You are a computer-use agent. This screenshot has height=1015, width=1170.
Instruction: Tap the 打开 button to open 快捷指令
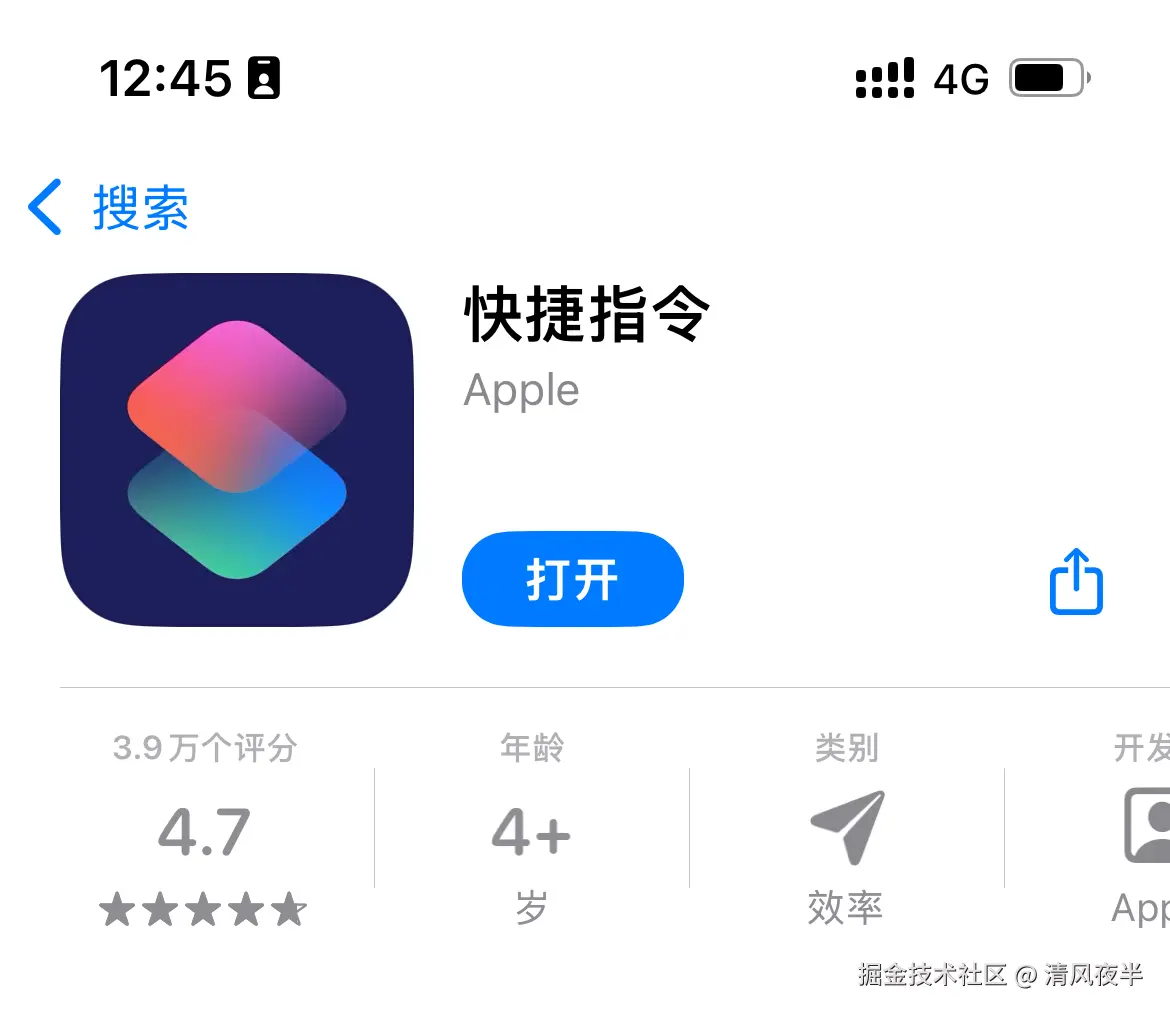572,580
